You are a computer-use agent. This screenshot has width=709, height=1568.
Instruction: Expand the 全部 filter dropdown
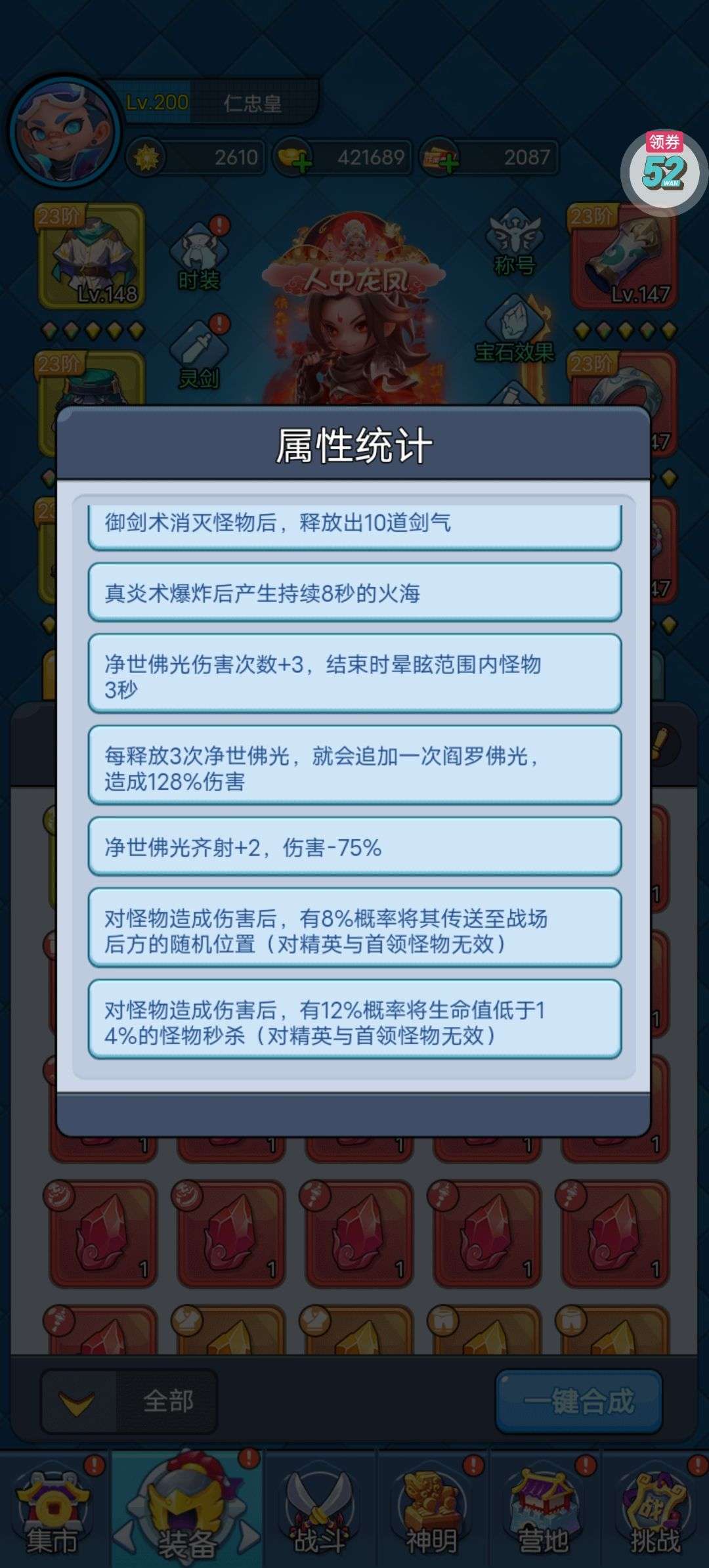[x=129, y=1401]
